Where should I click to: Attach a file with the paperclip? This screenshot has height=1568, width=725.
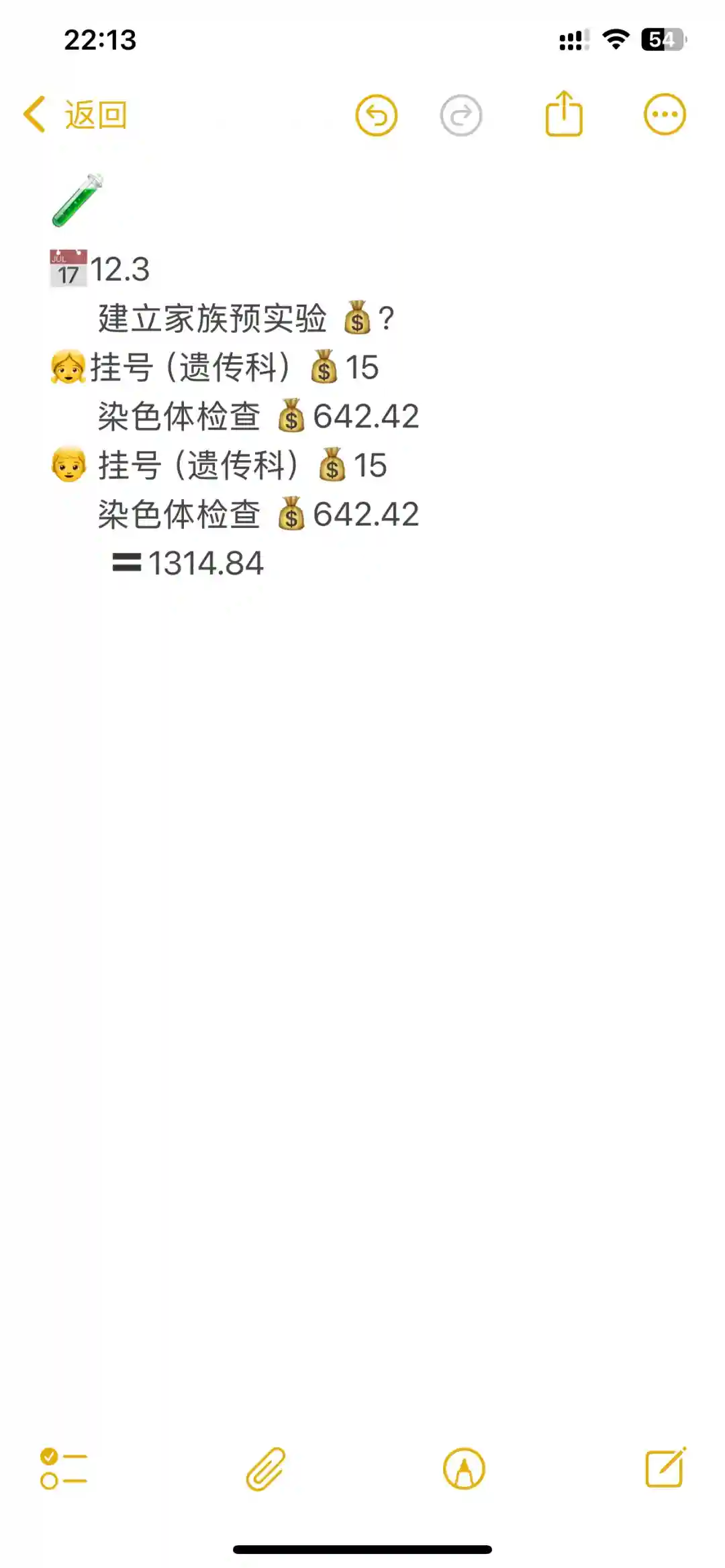(x=265, y=1468)
